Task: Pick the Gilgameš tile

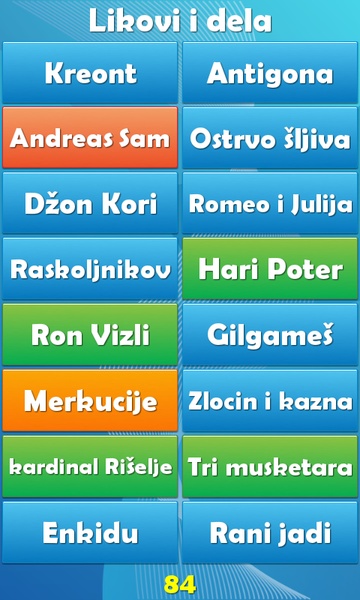Action: [270, 334]
